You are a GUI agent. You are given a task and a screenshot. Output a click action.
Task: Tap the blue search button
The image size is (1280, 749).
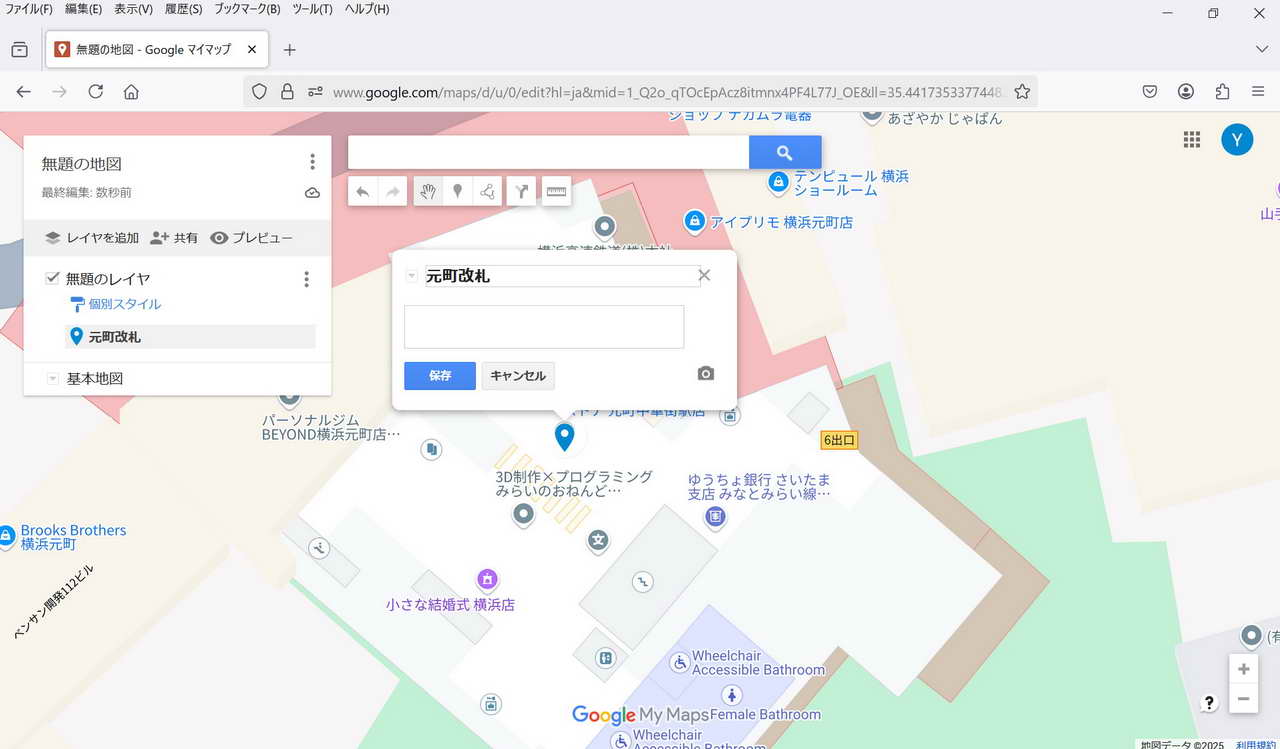pyautogui.click(x=784, y=153)
